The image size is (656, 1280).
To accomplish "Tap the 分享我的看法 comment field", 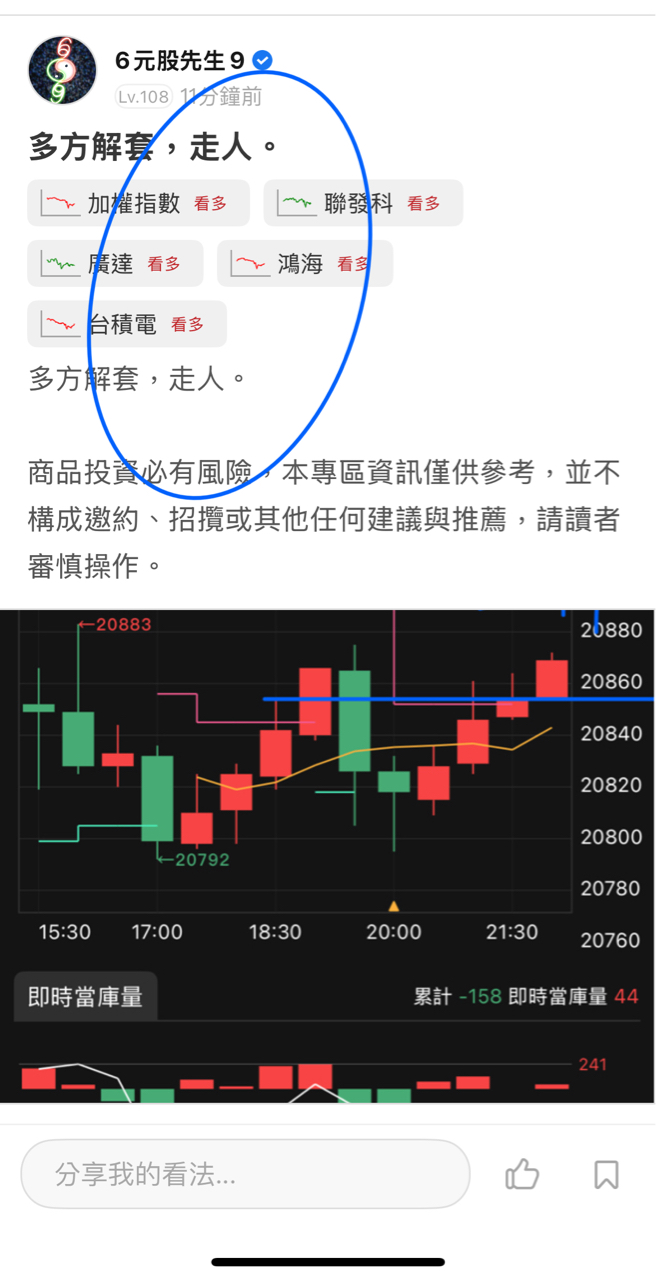I will pyautogui.click(x=245, y=1174).
